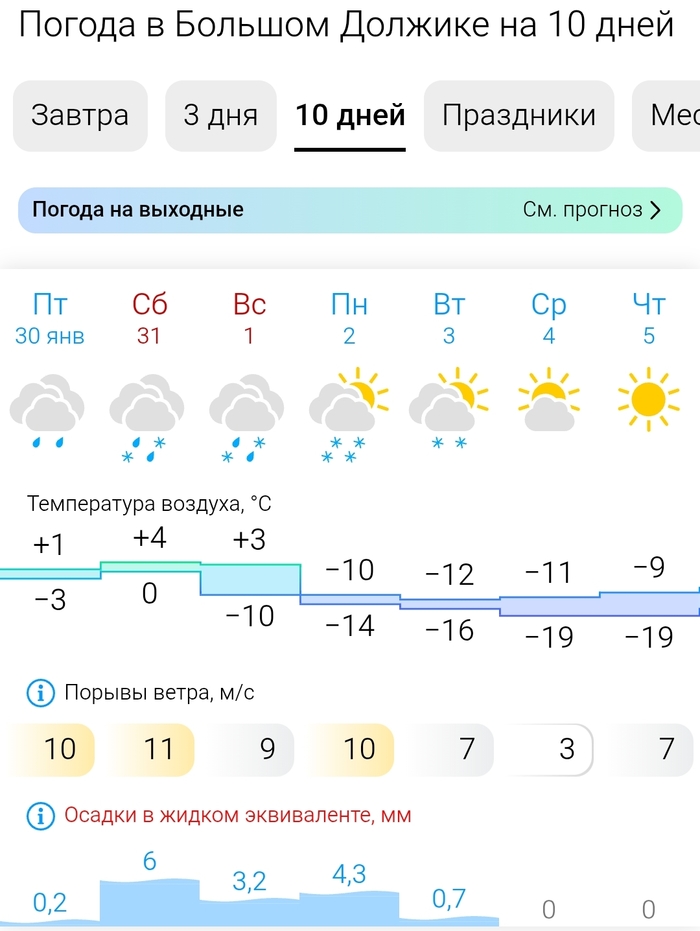
Task: Show info about Осадки в жидком эквиваленте
Action: point(41,815)
